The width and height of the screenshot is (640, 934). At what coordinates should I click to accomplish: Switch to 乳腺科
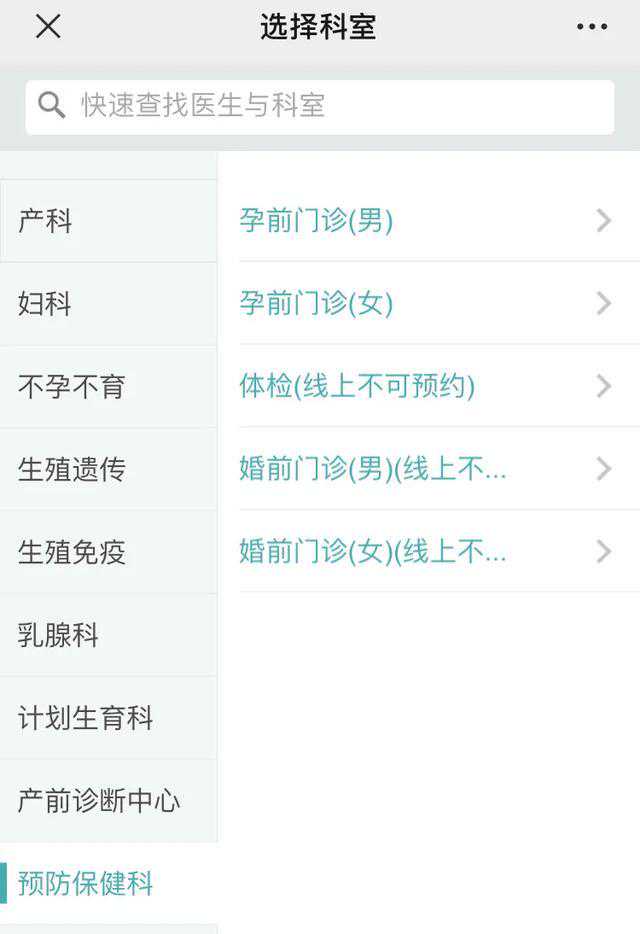pyautogui.click(x=108, y=635)
